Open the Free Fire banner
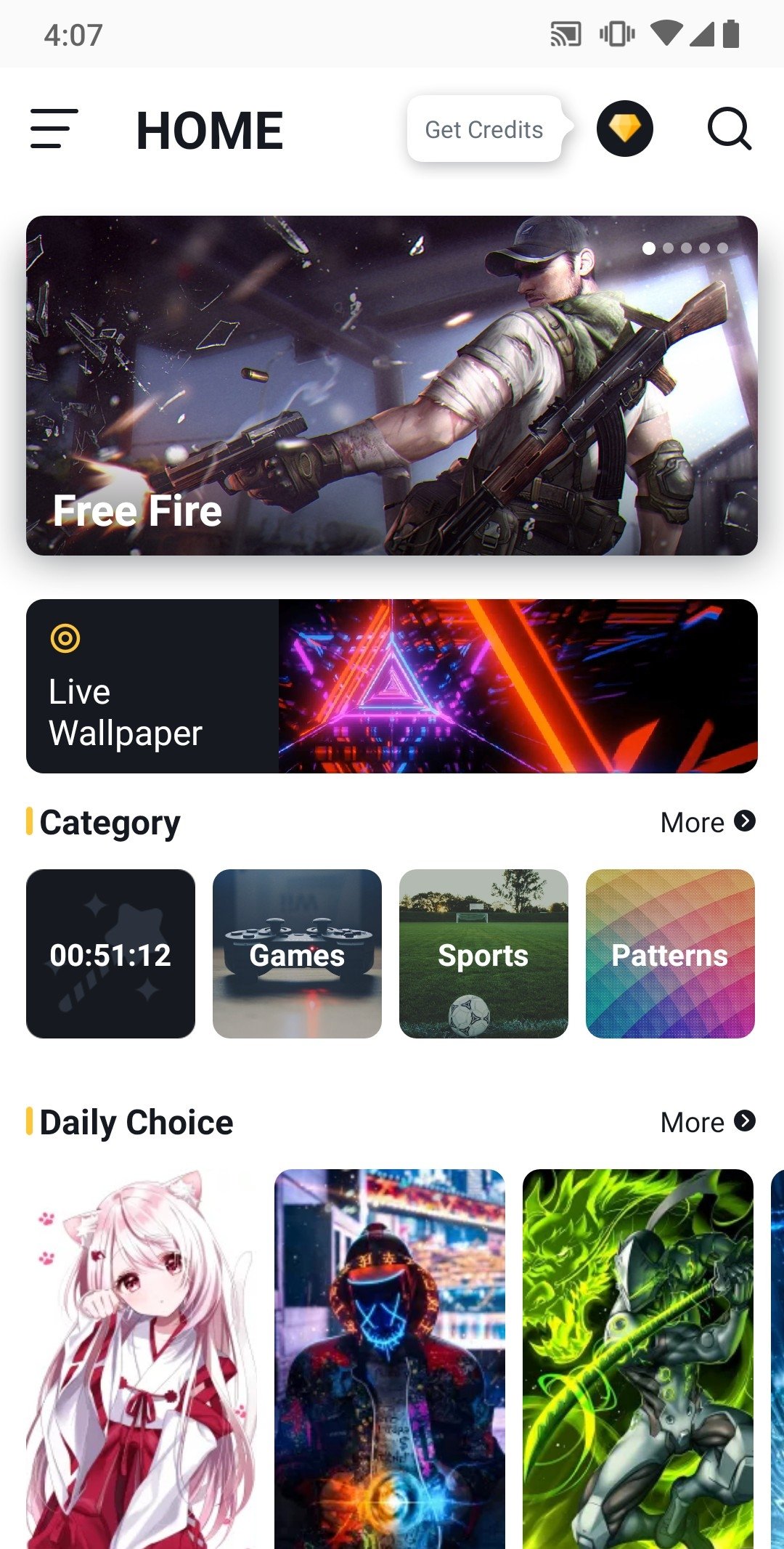The height and width of the screenshot is (1549, 784). (392, 386)
